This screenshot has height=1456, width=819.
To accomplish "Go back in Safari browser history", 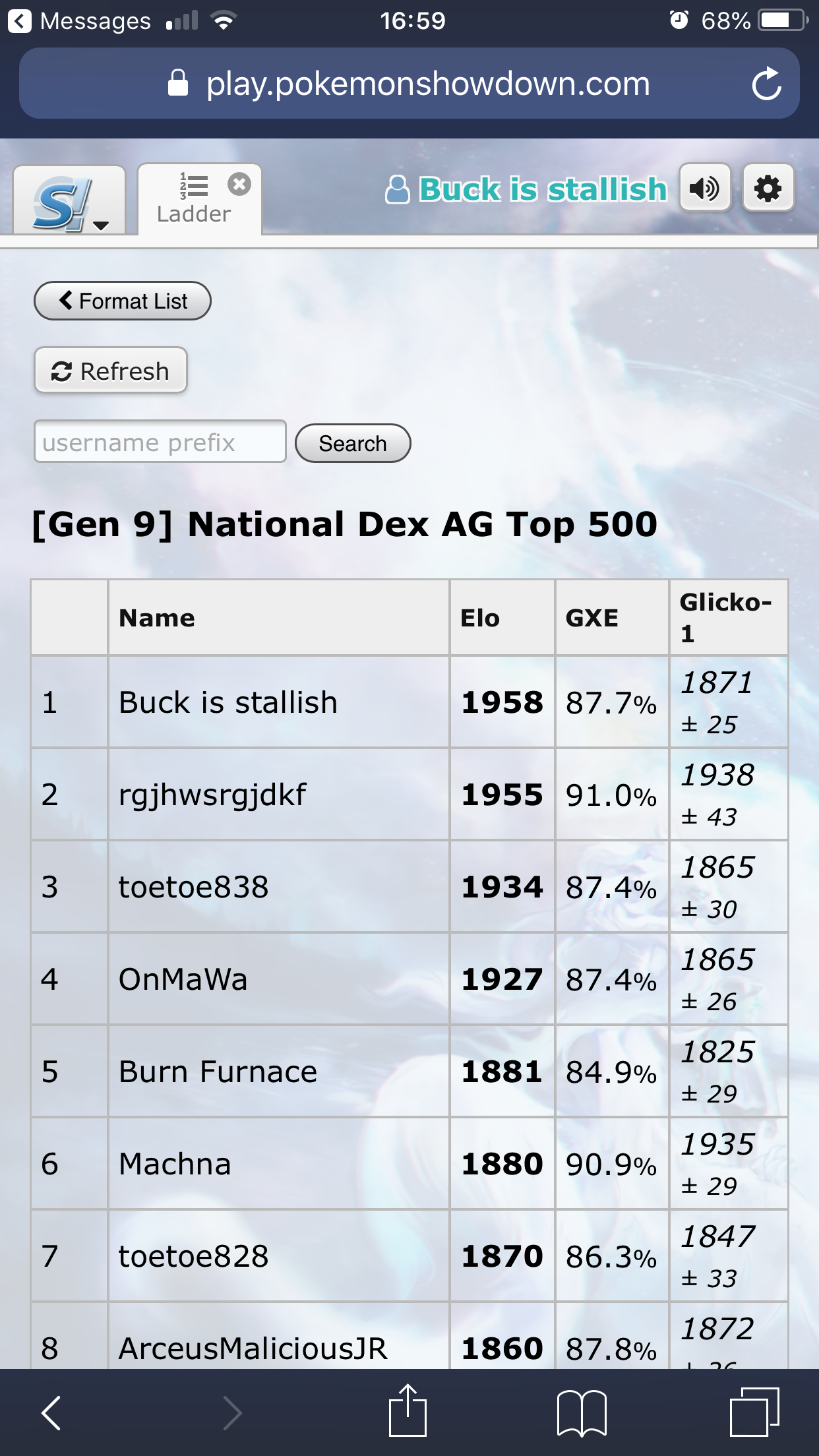I will click(x=51, y=1412).
